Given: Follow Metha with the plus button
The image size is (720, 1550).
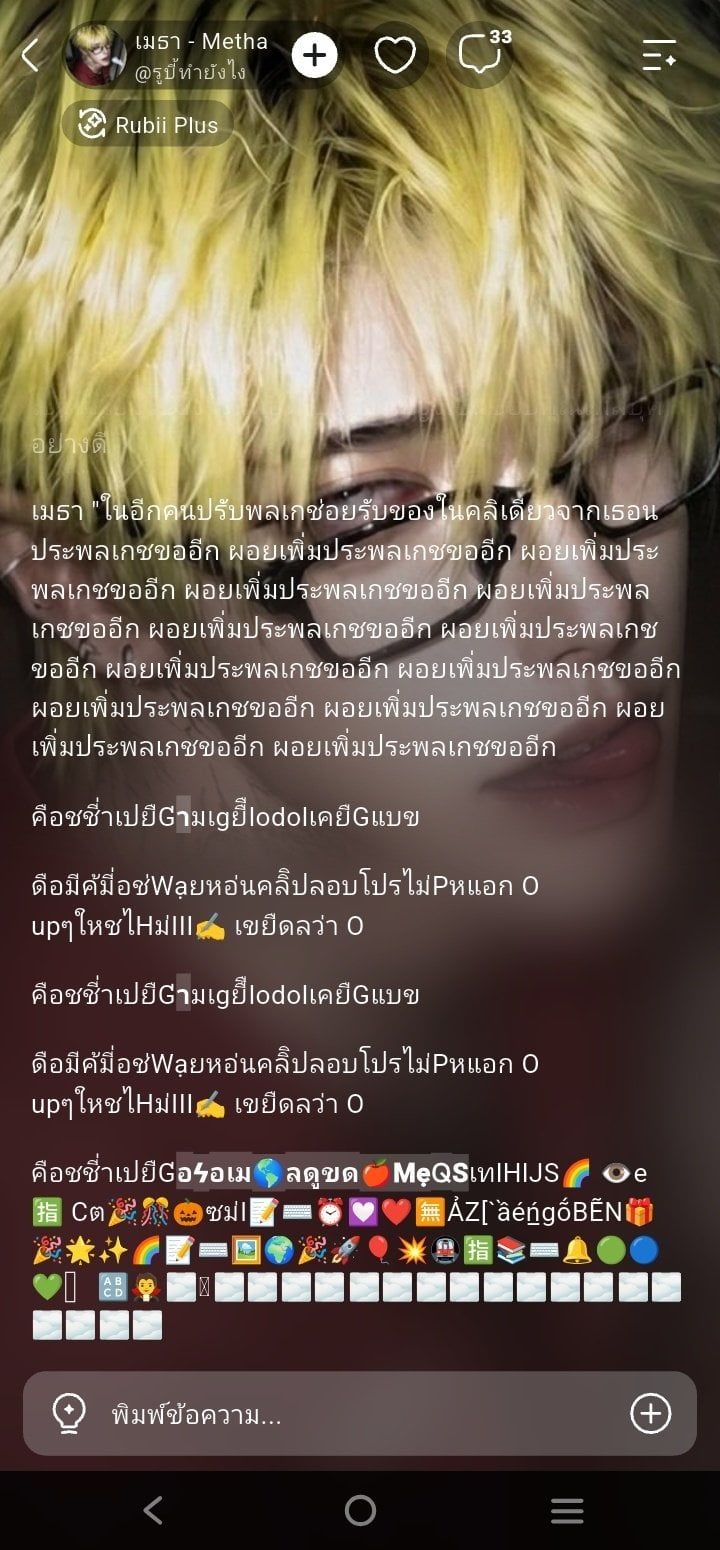Looking at the screenshot, I should coord(315,55).
